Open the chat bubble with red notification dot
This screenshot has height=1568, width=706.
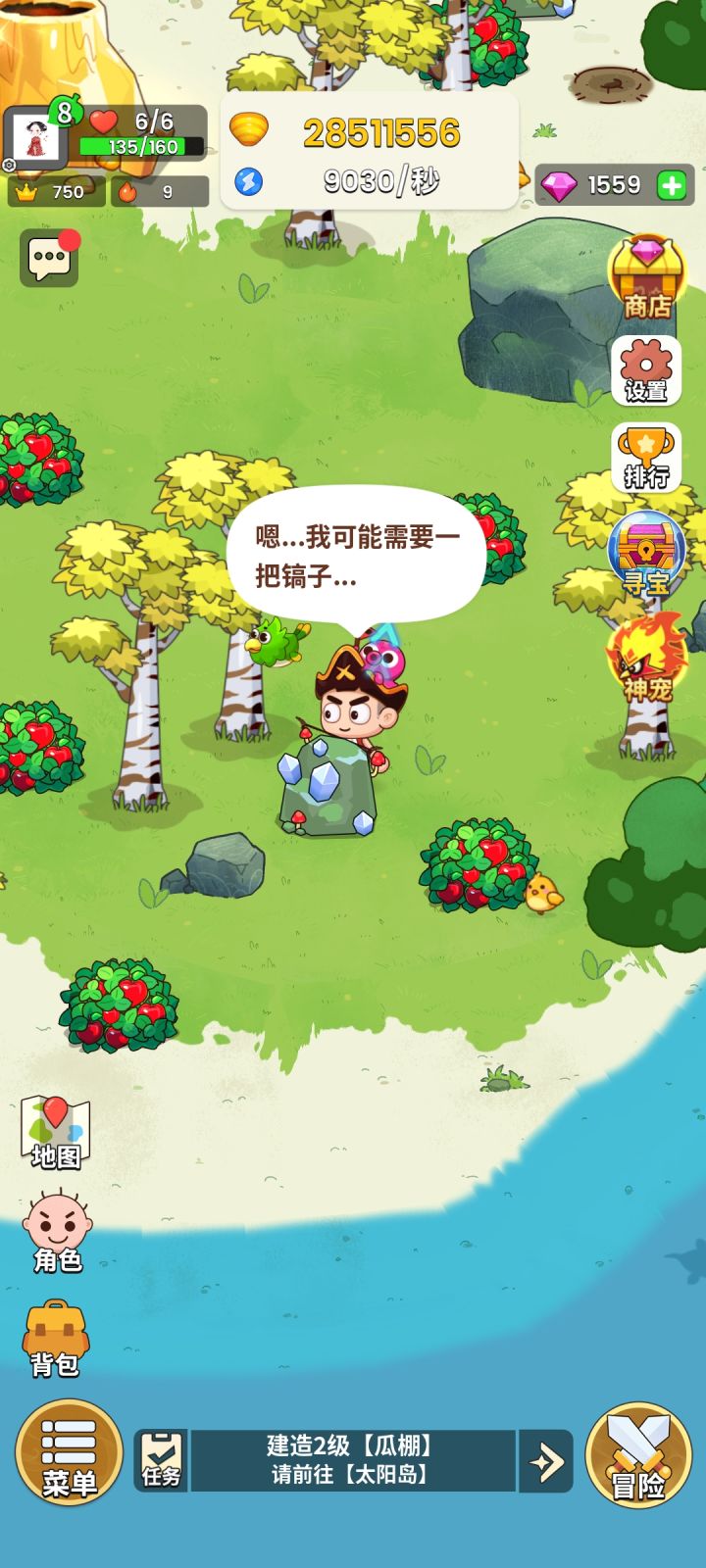pyautogui.click(x=51, y=260)
